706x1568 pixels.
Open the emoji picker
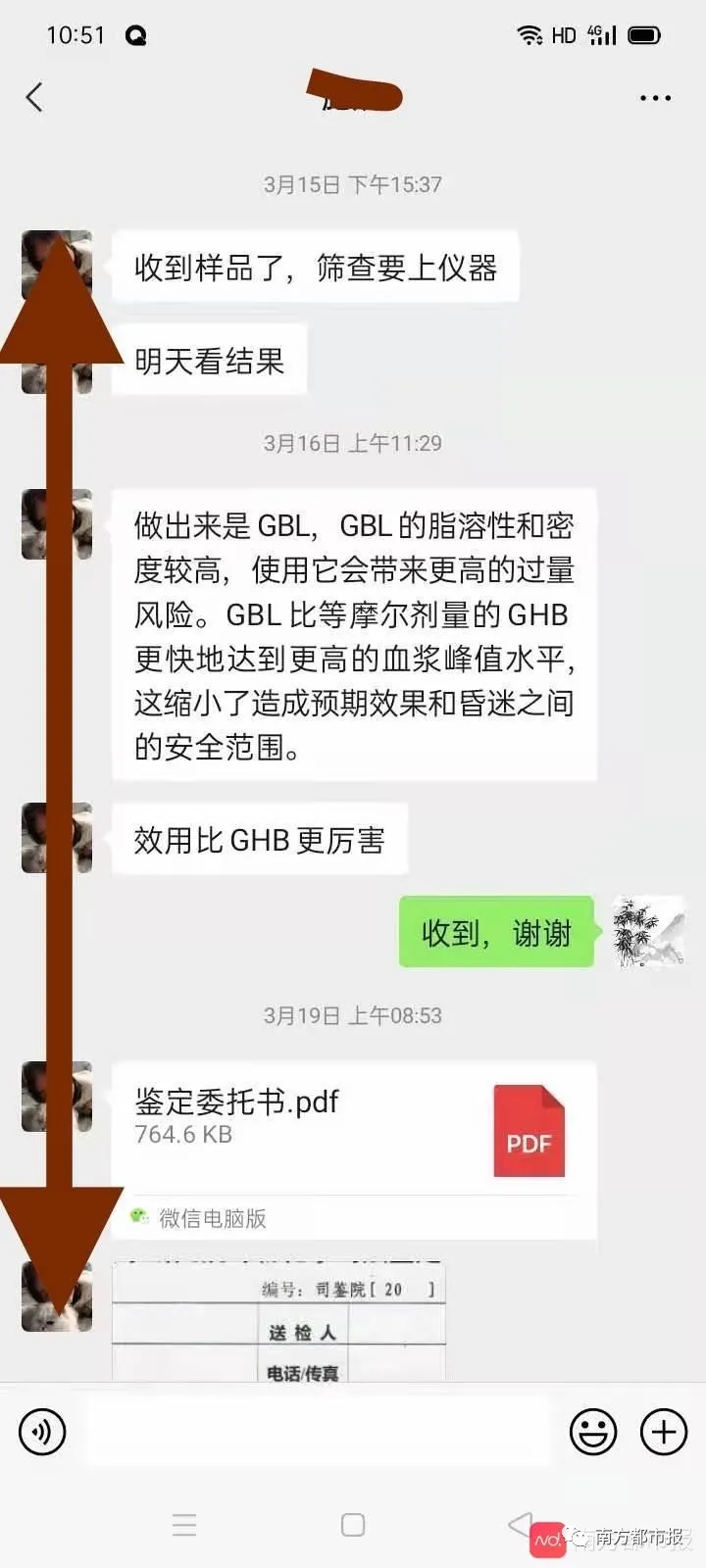pyautogui.click(x=593, y=1432)
